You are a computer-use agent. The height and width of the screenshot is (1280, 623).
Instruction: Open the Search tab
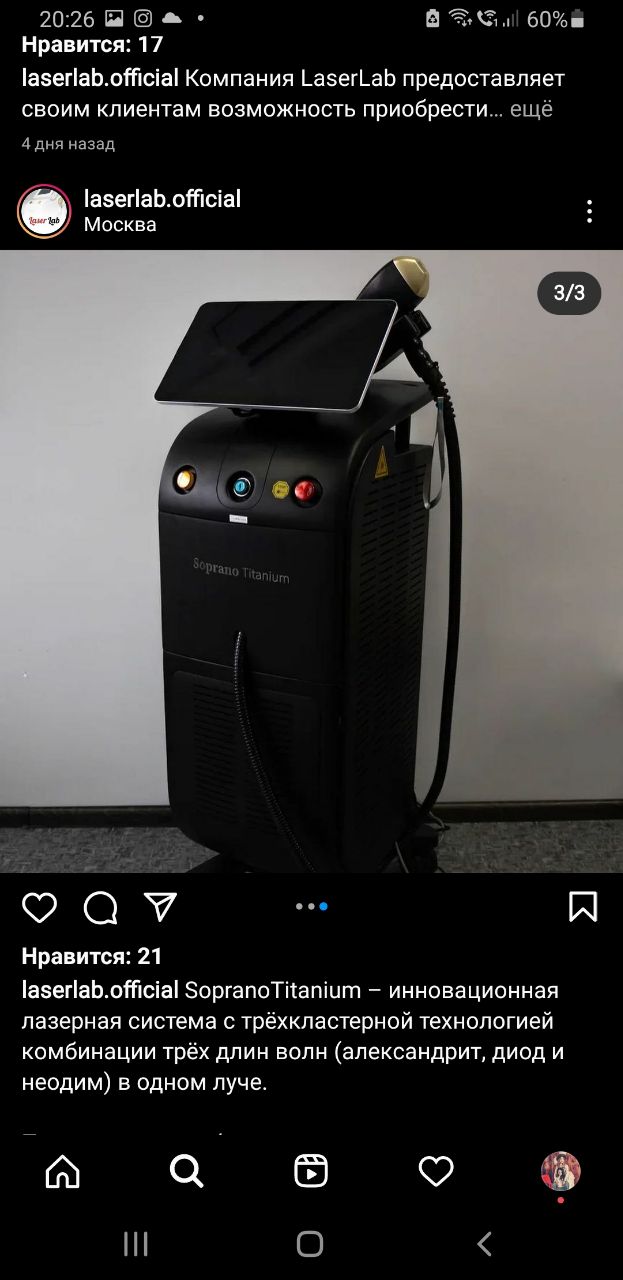tap(187, 1171)
